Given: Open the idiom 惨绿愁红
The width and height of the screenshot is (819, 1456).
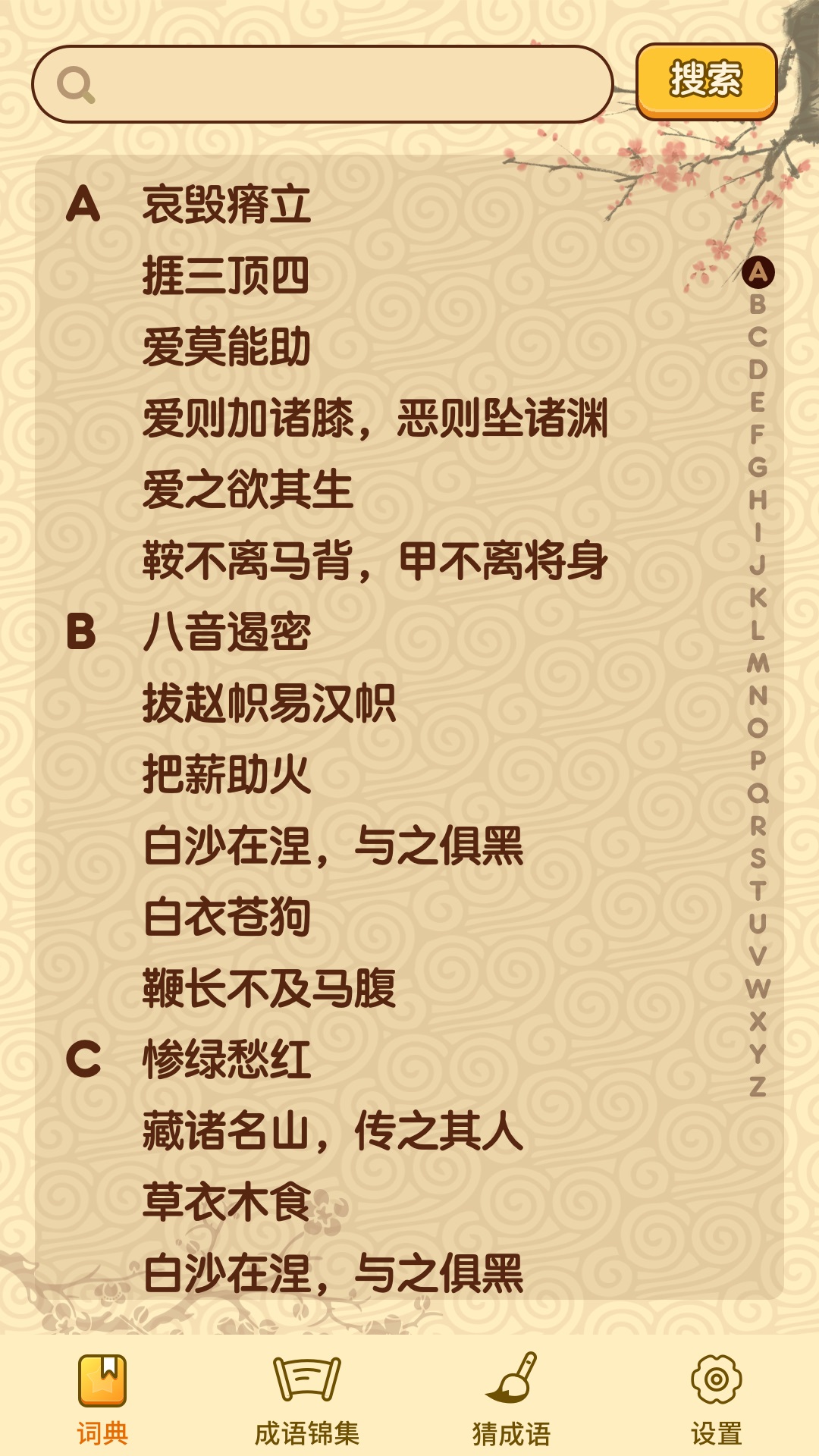Looking at the screenshot, I should [227, 1060].
